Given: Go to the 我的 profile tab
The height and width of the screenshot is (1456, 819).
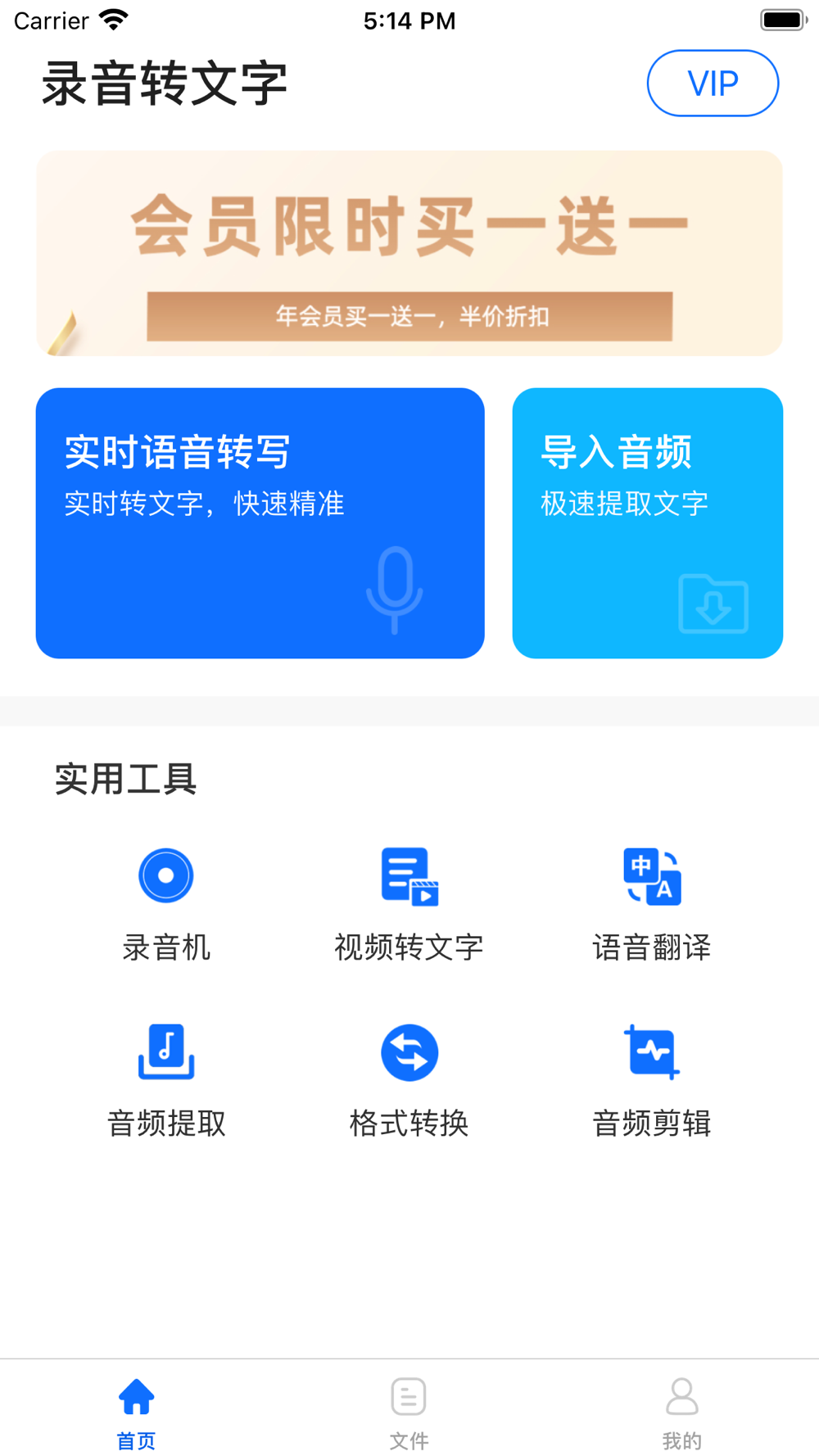Looking at the screenshot, I should click(681, 1410).
